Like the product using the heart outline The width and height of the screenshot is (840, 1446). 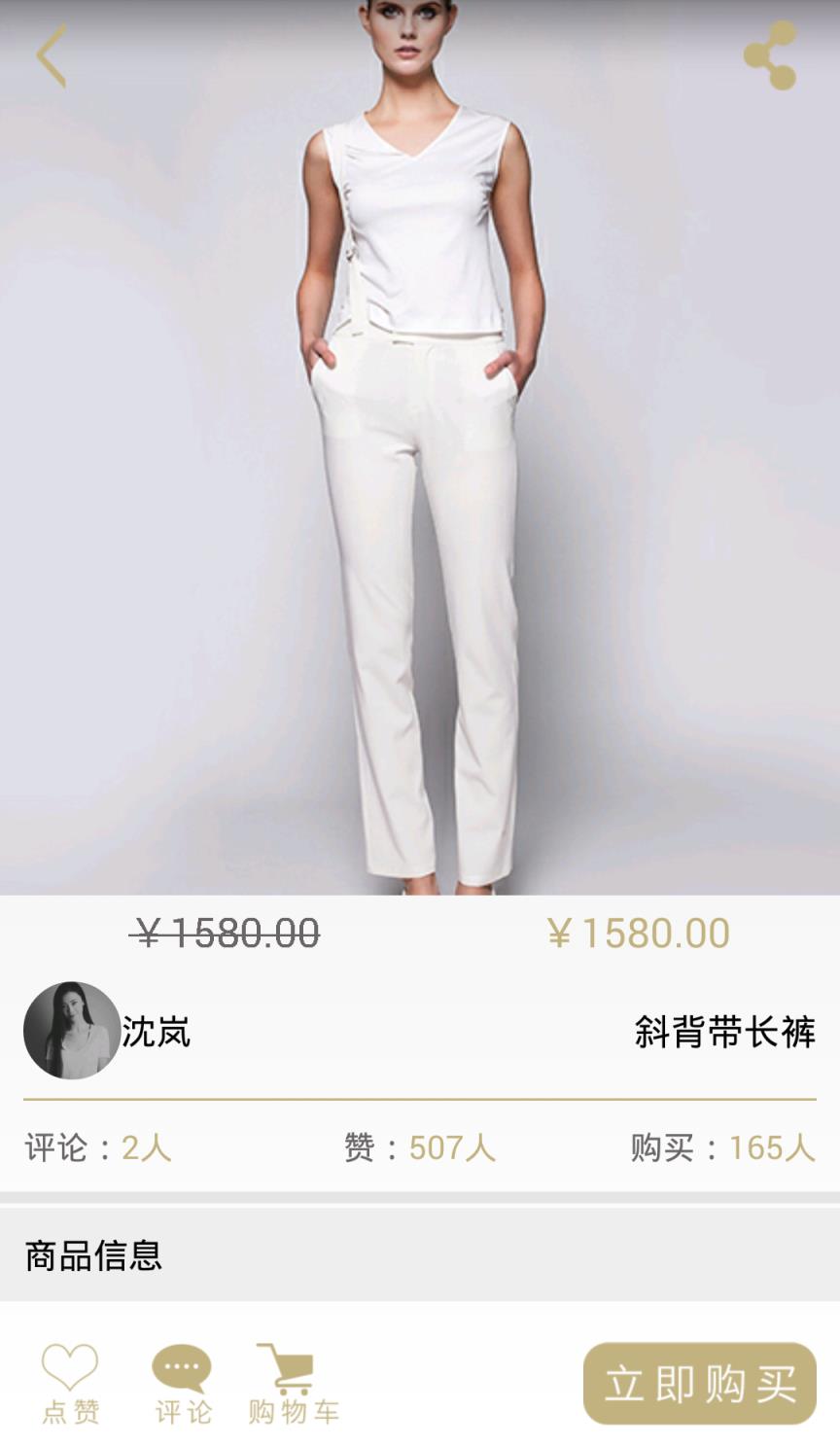pos(69,1366)
